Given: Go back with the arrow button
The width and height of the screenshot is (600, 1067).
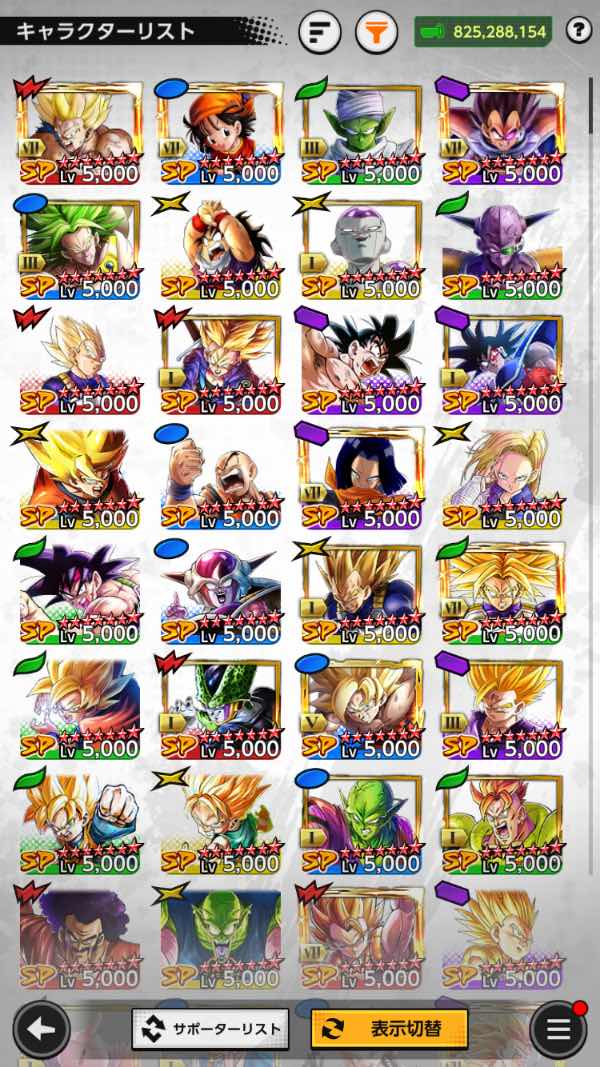Looking at the screenshot, I should point(41,1029).
